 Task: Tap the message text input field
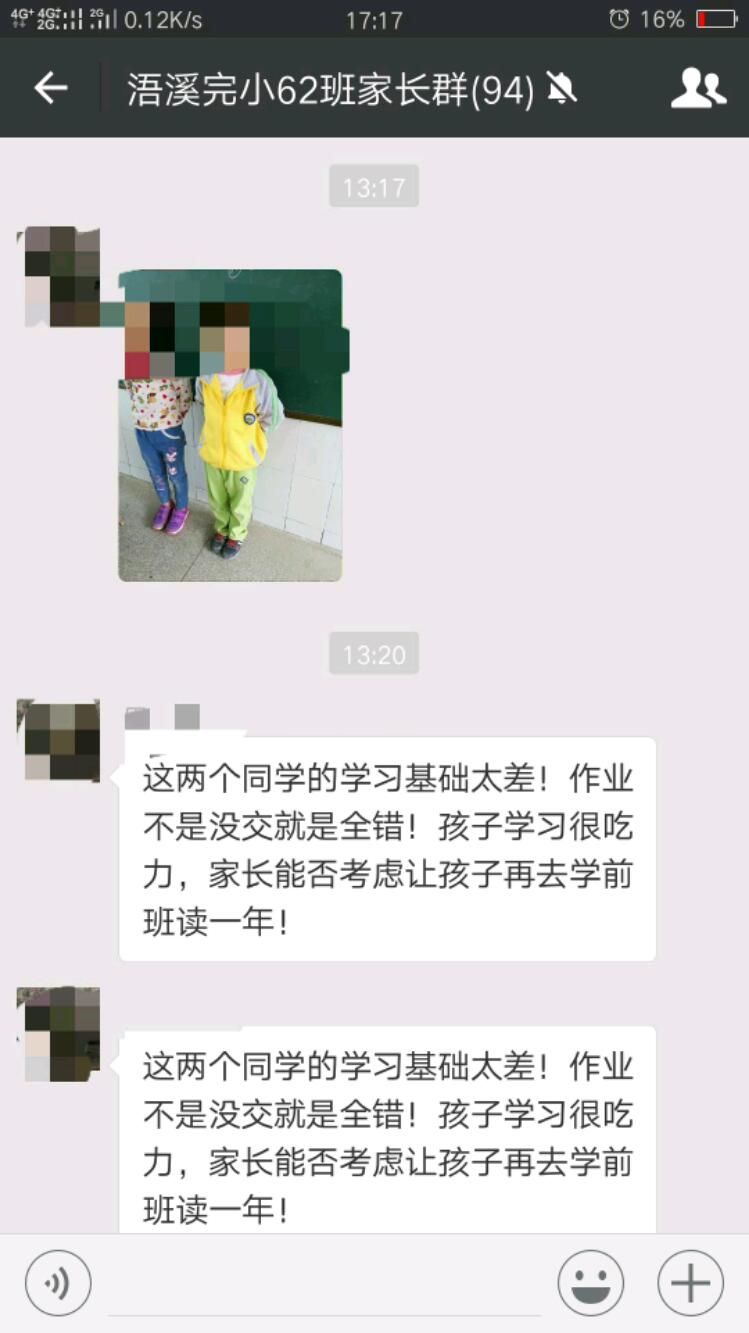click(x=325, y=1285)
